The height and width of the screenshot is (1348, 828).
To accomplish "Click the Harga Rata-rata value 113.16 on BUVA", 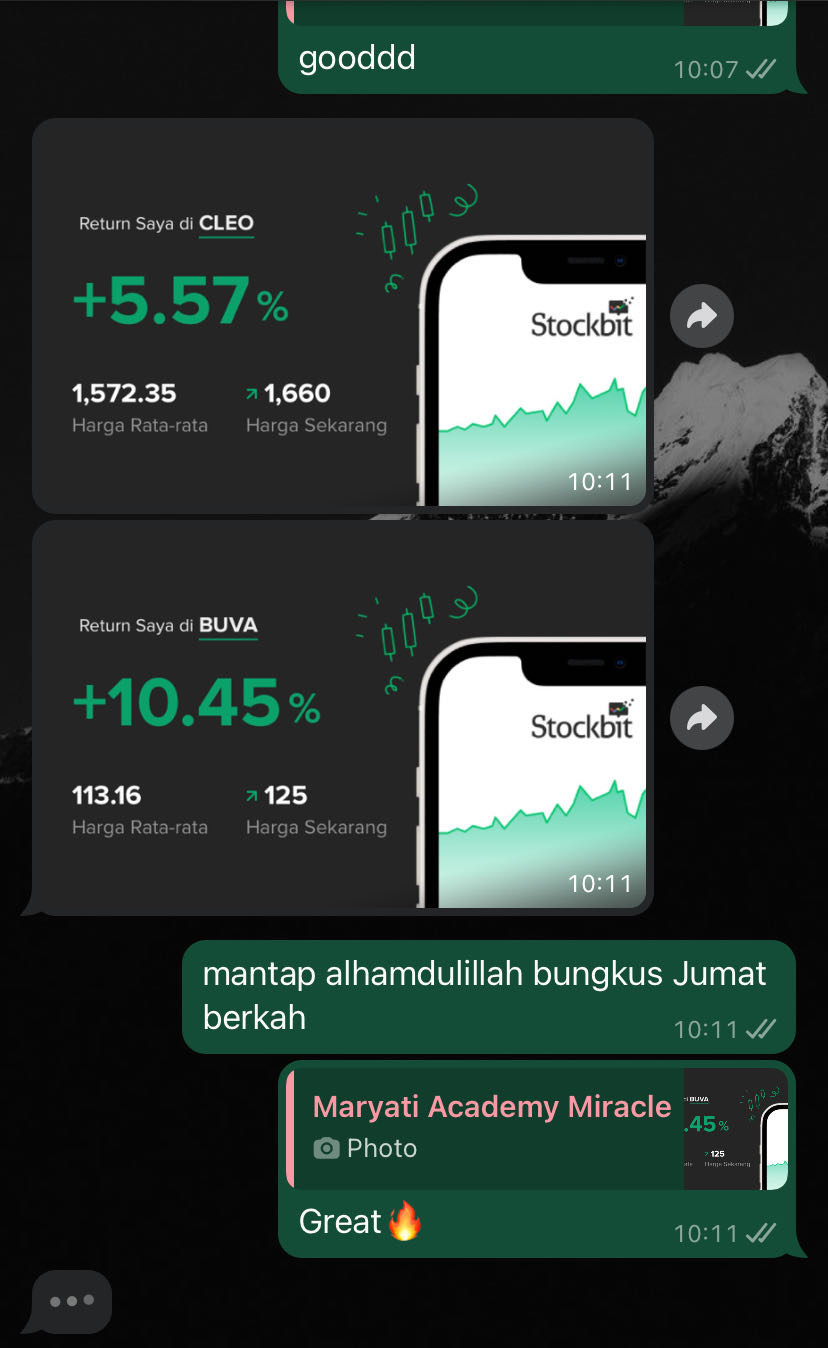I will point(106,795).
